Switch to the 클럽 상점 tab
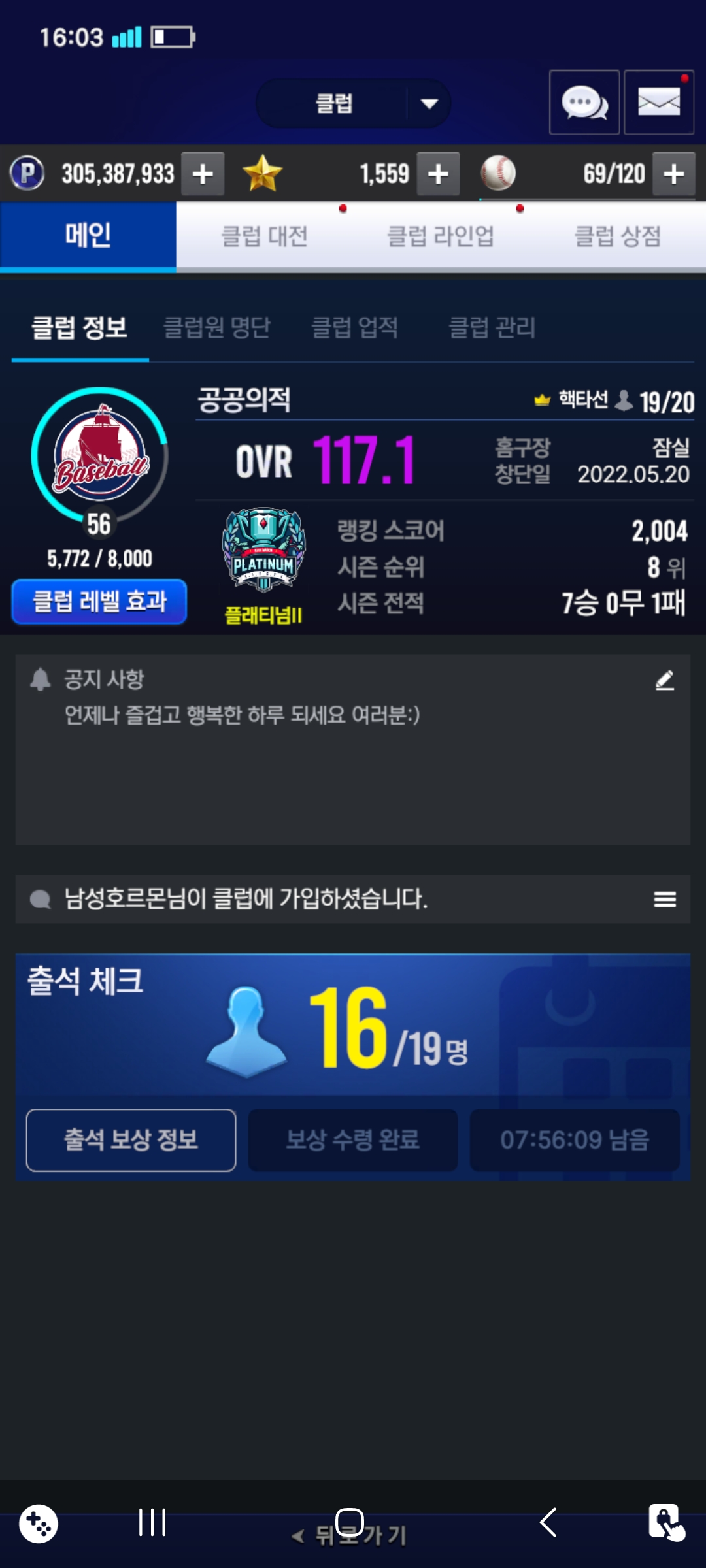The image size is (706, 1568). (617, 237)
